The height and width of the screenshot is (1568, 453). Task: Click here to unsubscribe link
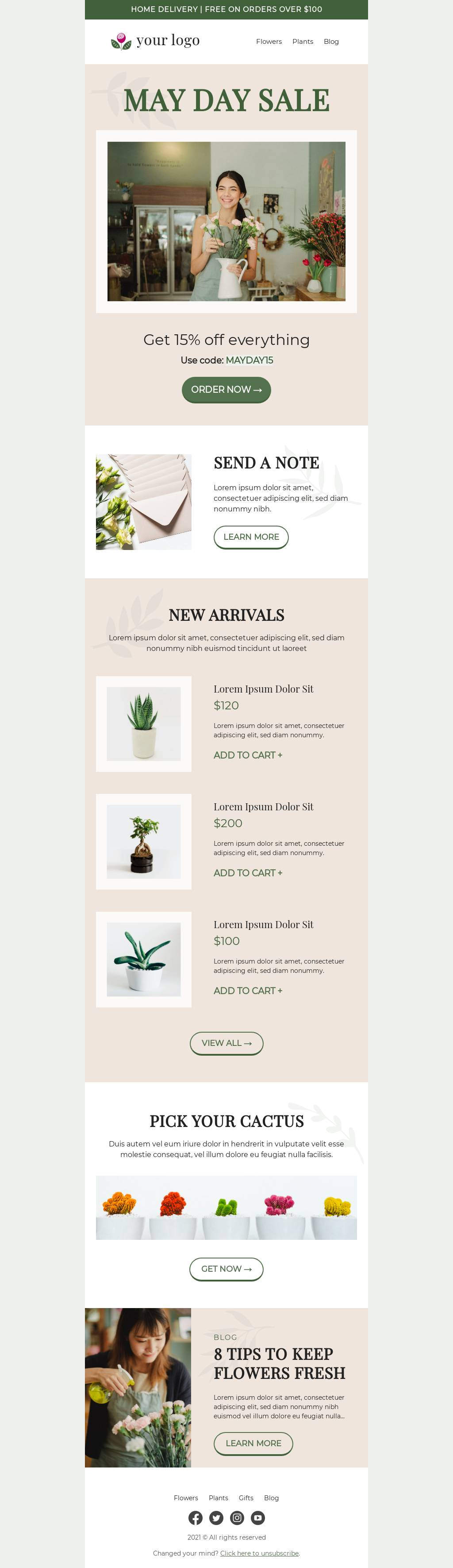(x=259, y=1553)
